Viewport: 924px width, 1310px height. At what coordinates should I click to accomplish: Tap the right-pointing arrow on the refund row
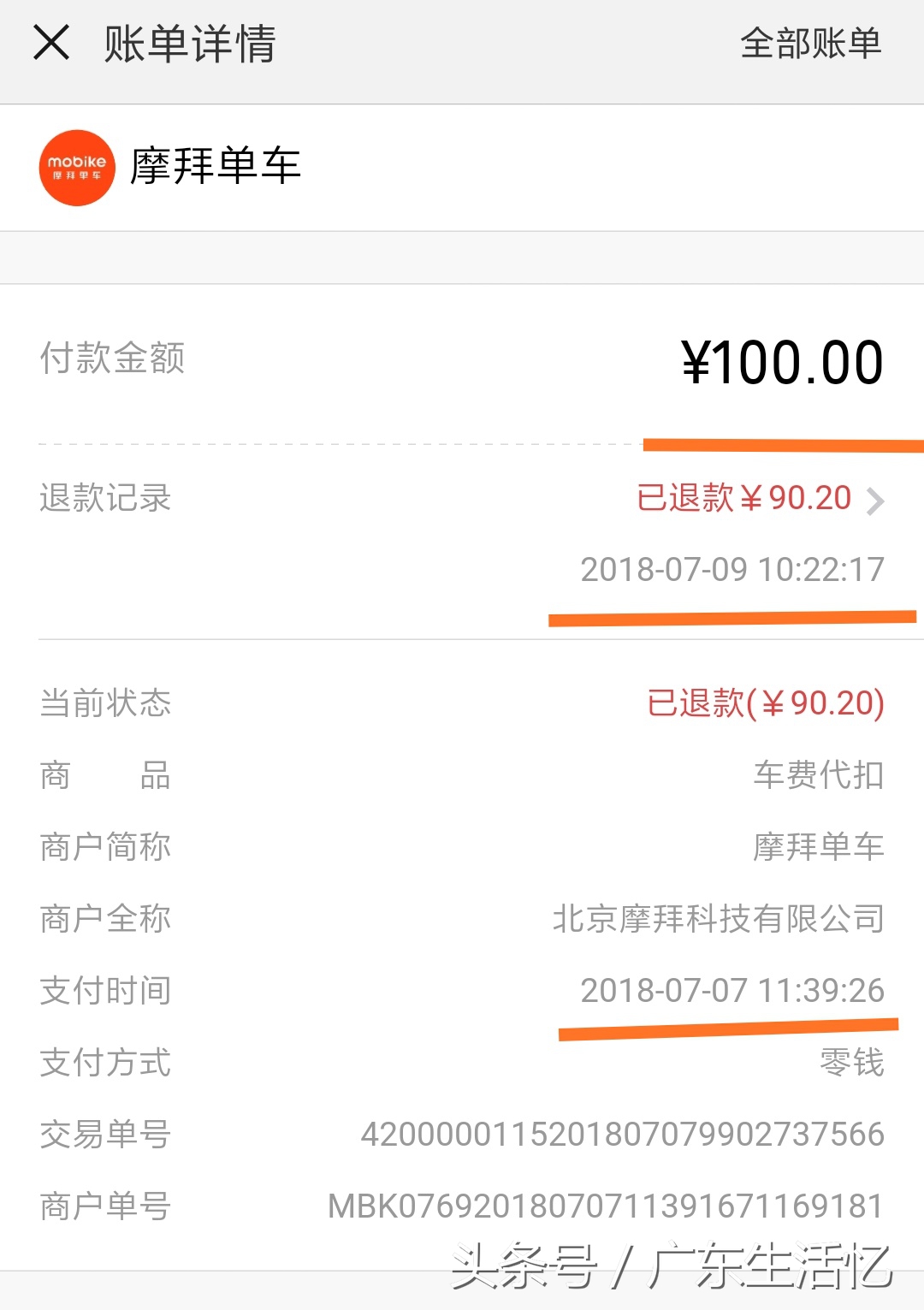click(874, 500)
